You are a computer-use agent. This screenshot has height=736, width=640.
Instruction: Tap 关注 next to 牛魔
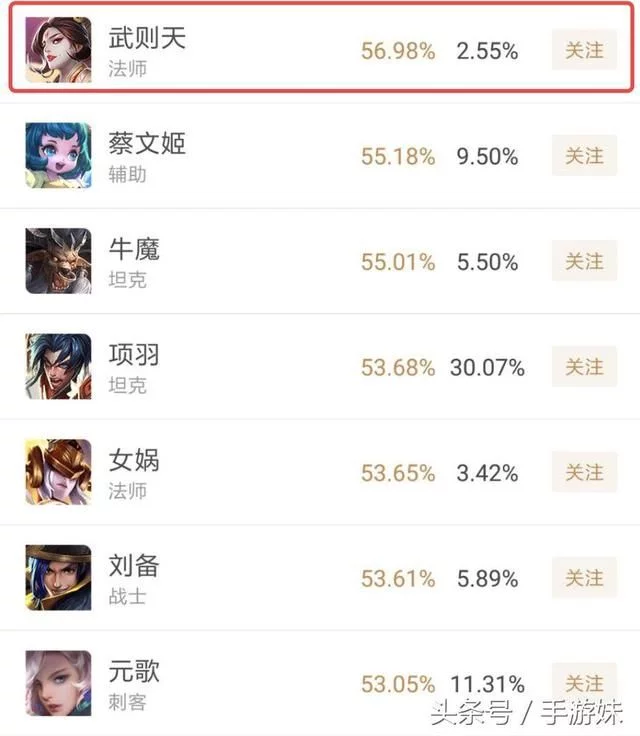[584, 261]
